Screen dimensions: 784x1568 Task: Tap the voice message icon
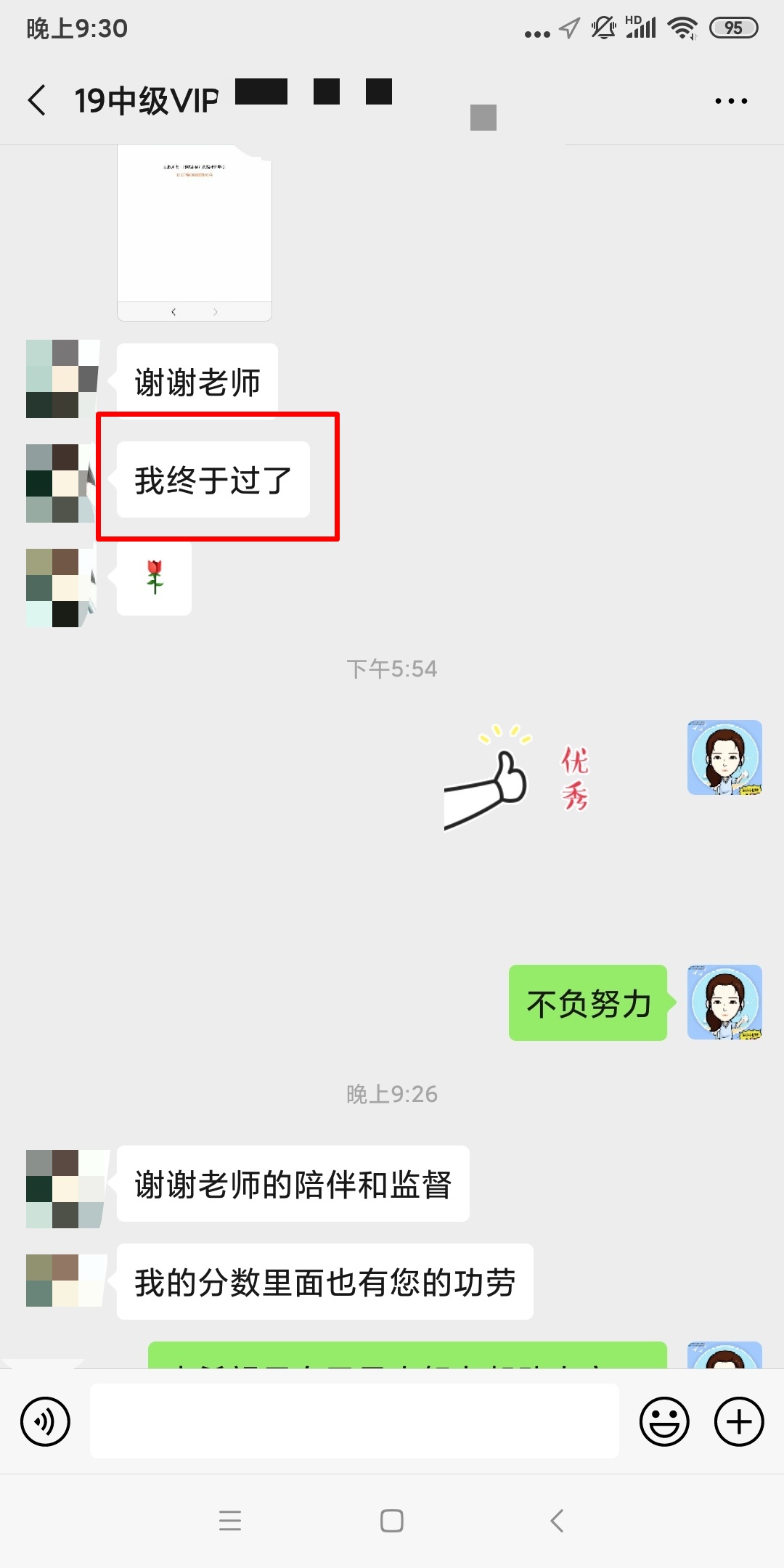tap(45, 1421)
